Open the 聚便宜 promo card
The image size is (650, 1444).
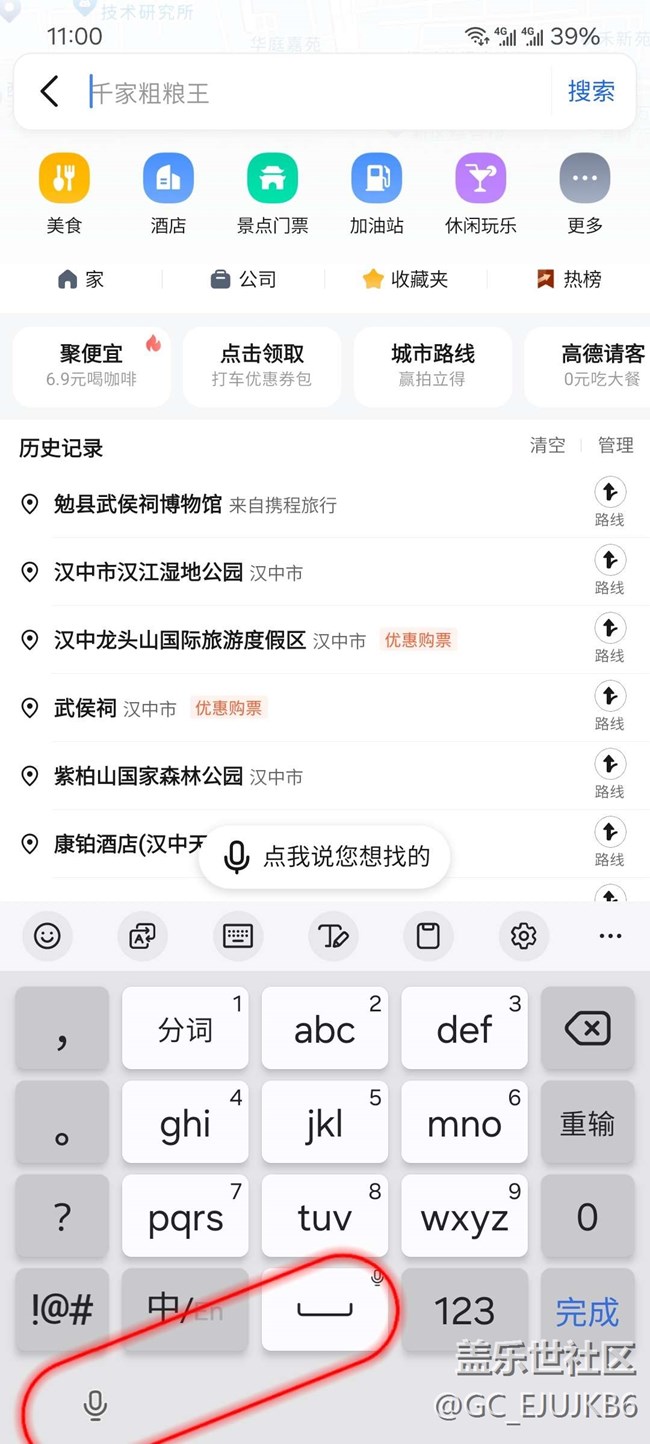click(91, 366)
